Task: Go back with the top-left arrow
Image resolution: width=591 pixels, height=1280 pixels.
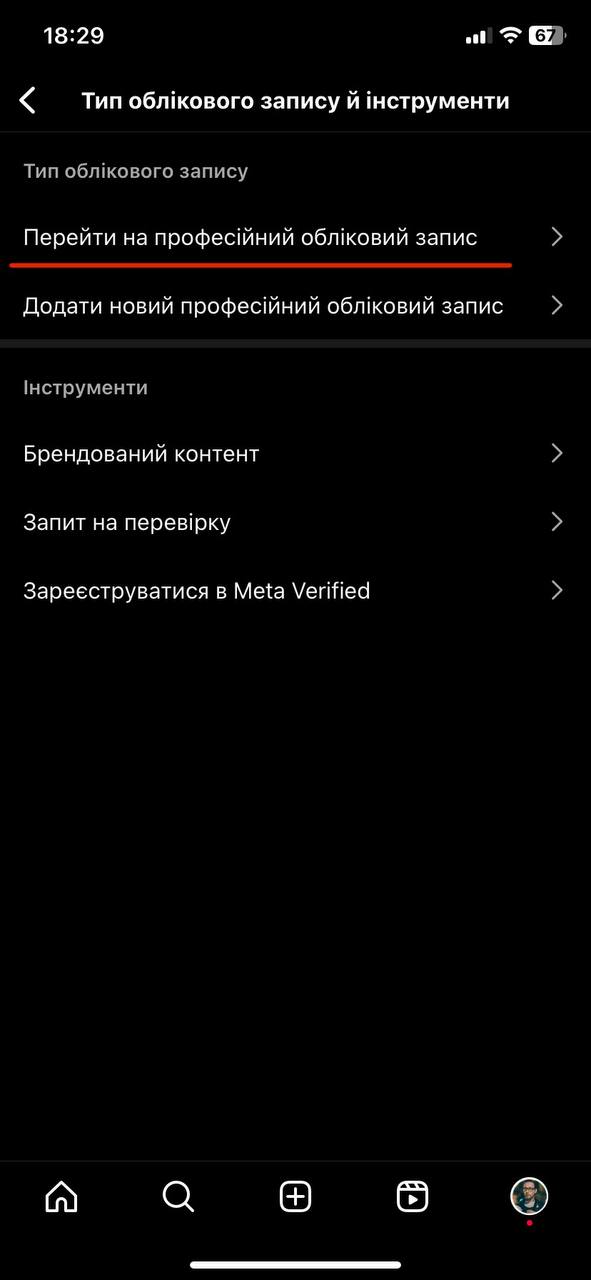Action: point(28,100)
